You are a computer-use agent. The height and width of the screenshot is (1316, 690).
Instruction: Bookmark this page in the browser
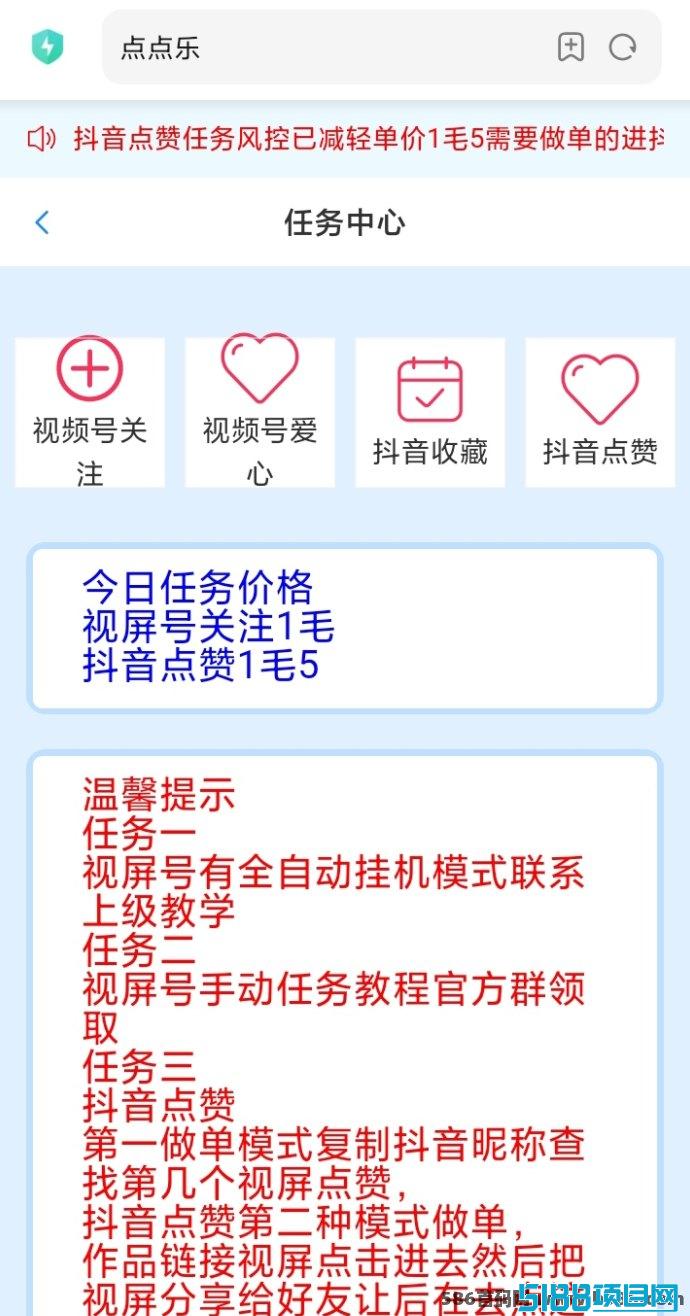pos(571,47)
